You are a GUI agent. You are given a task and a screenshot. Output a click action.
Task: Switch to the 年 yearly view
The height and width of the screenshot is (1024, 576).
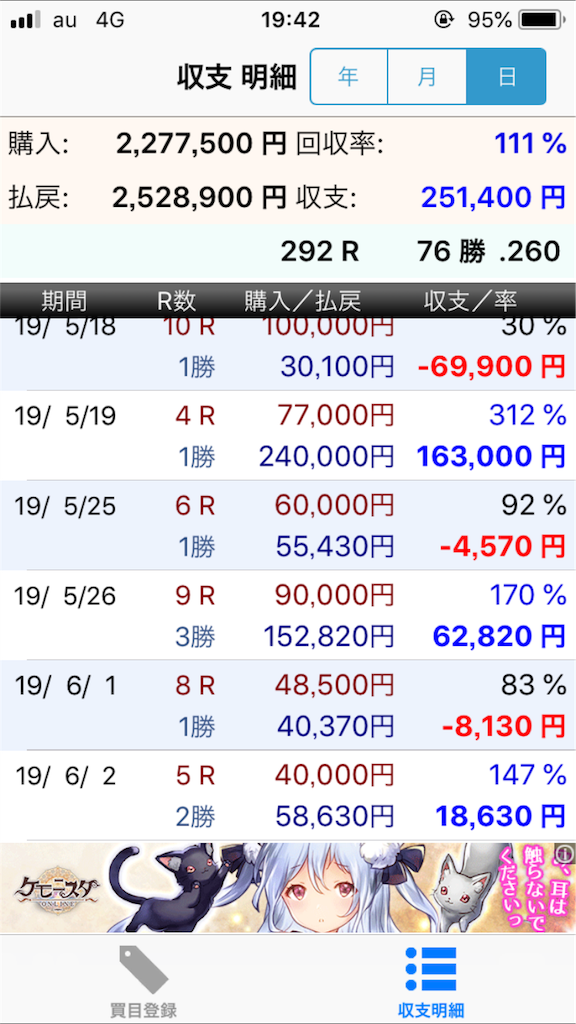pyautogui.click(x=349, y=76)
